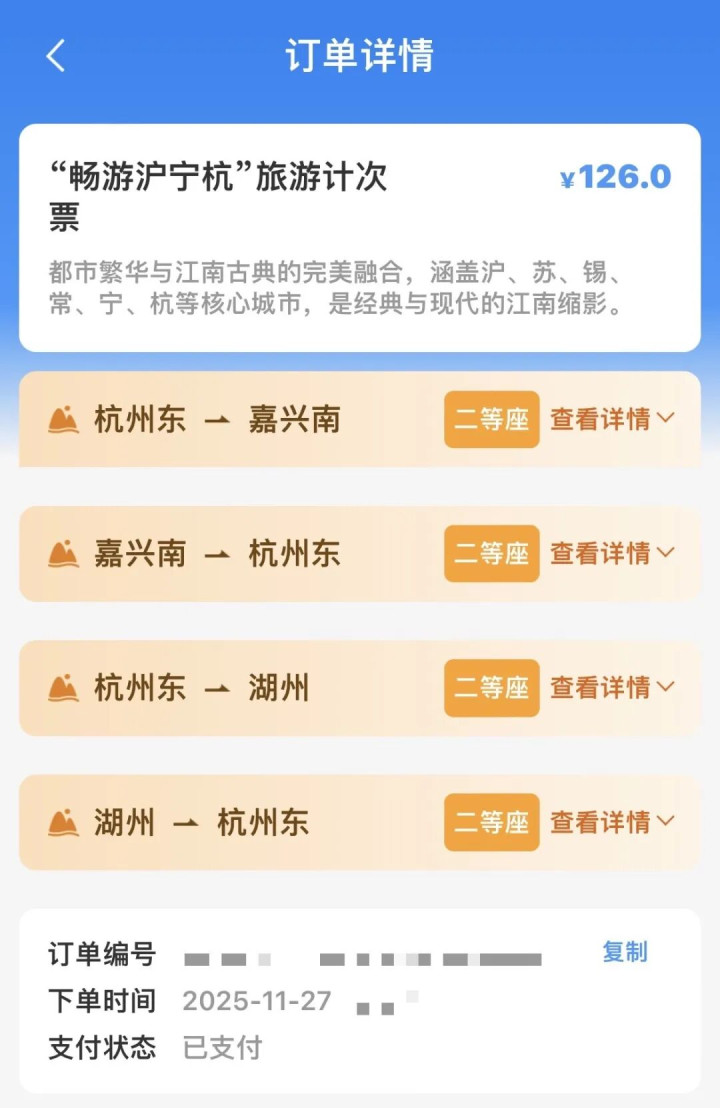
Task: Copy the order number with 复制
Action: point(624,952)
